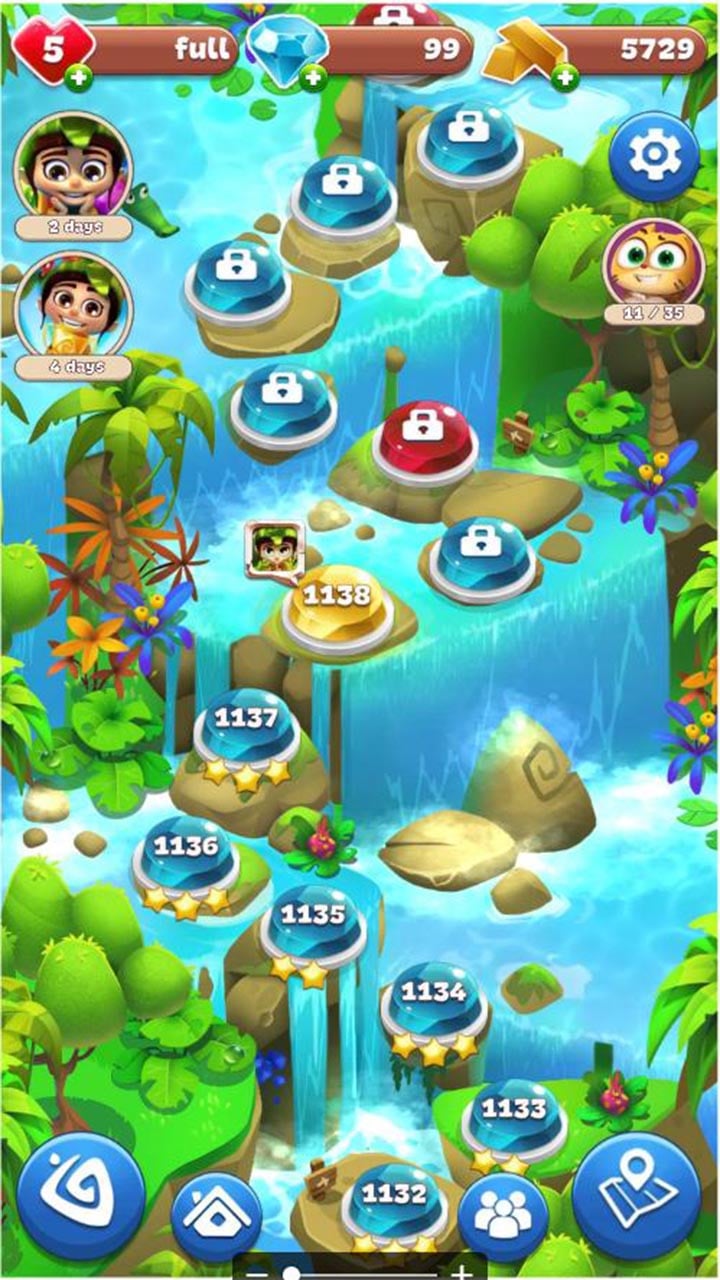Replay level 1134
The width and height of the screenshot is (720, 1280).
[x=433, y=997]
